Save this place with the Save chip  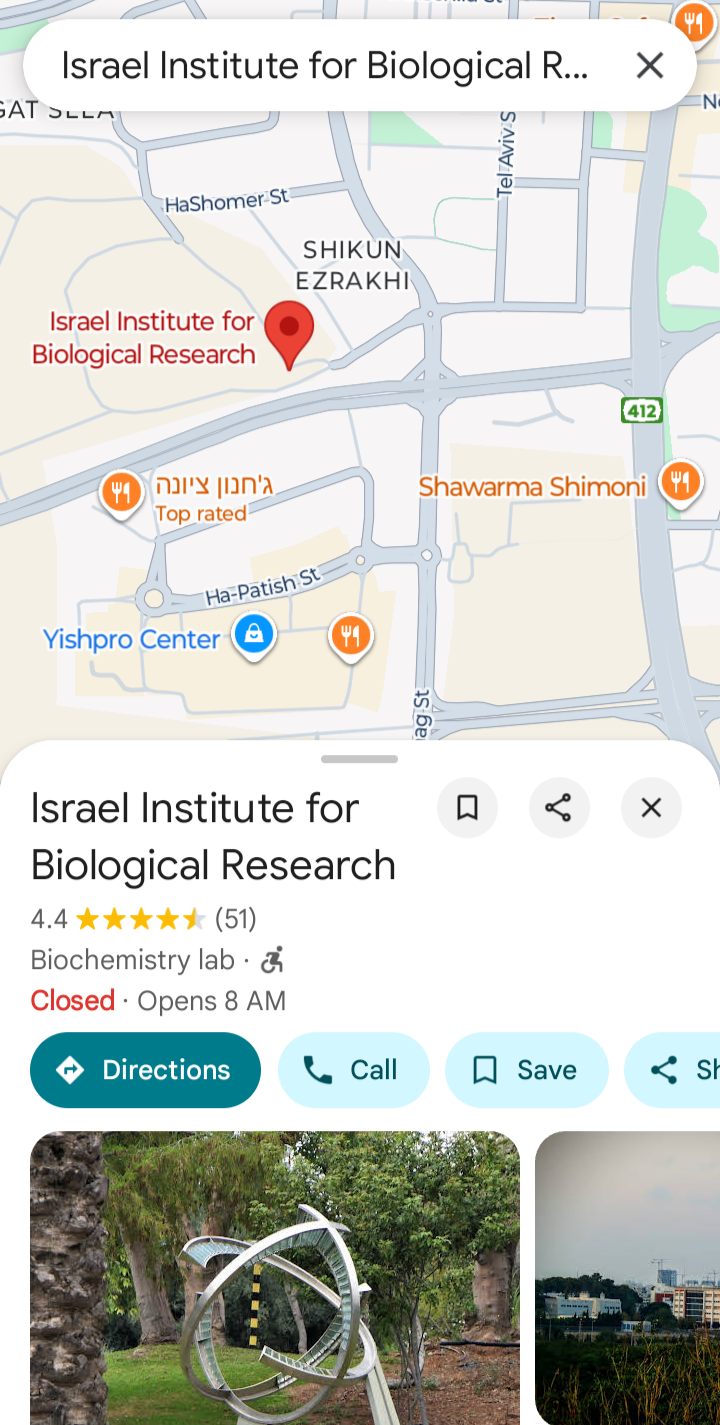526,1070
